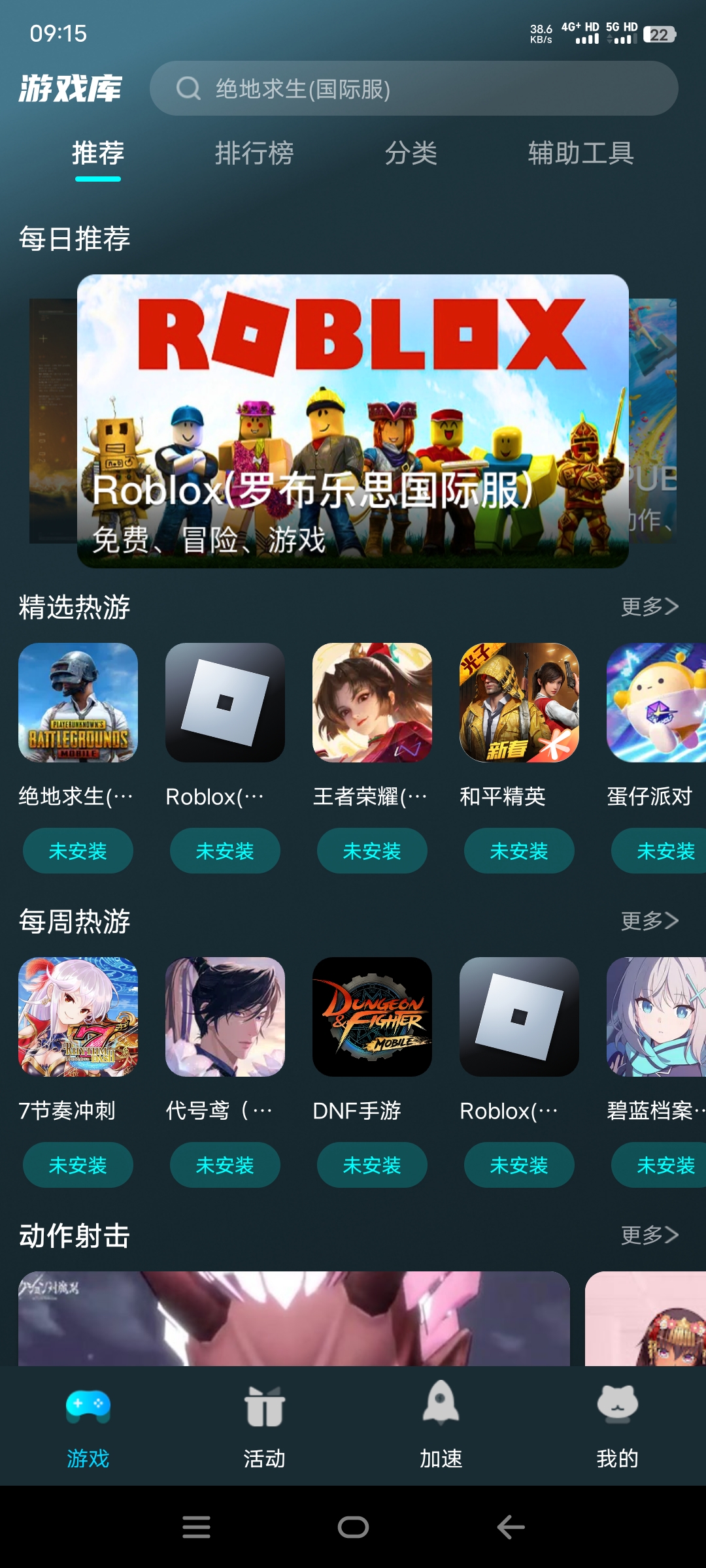This screenshot has width=706, height=1568.
Task: Switch to the 排行榜 tab
Action: pyautogui.click(x=255, y=154)
